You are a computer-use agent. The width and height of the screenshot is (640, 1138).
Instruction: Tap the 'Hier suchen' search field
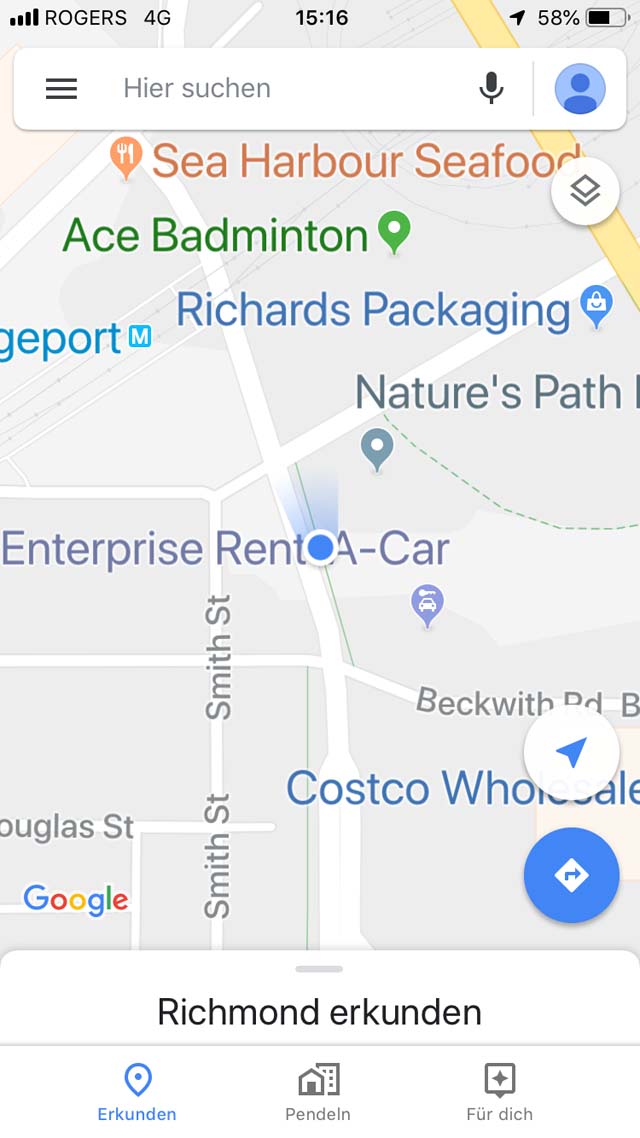tap(290, 89)
